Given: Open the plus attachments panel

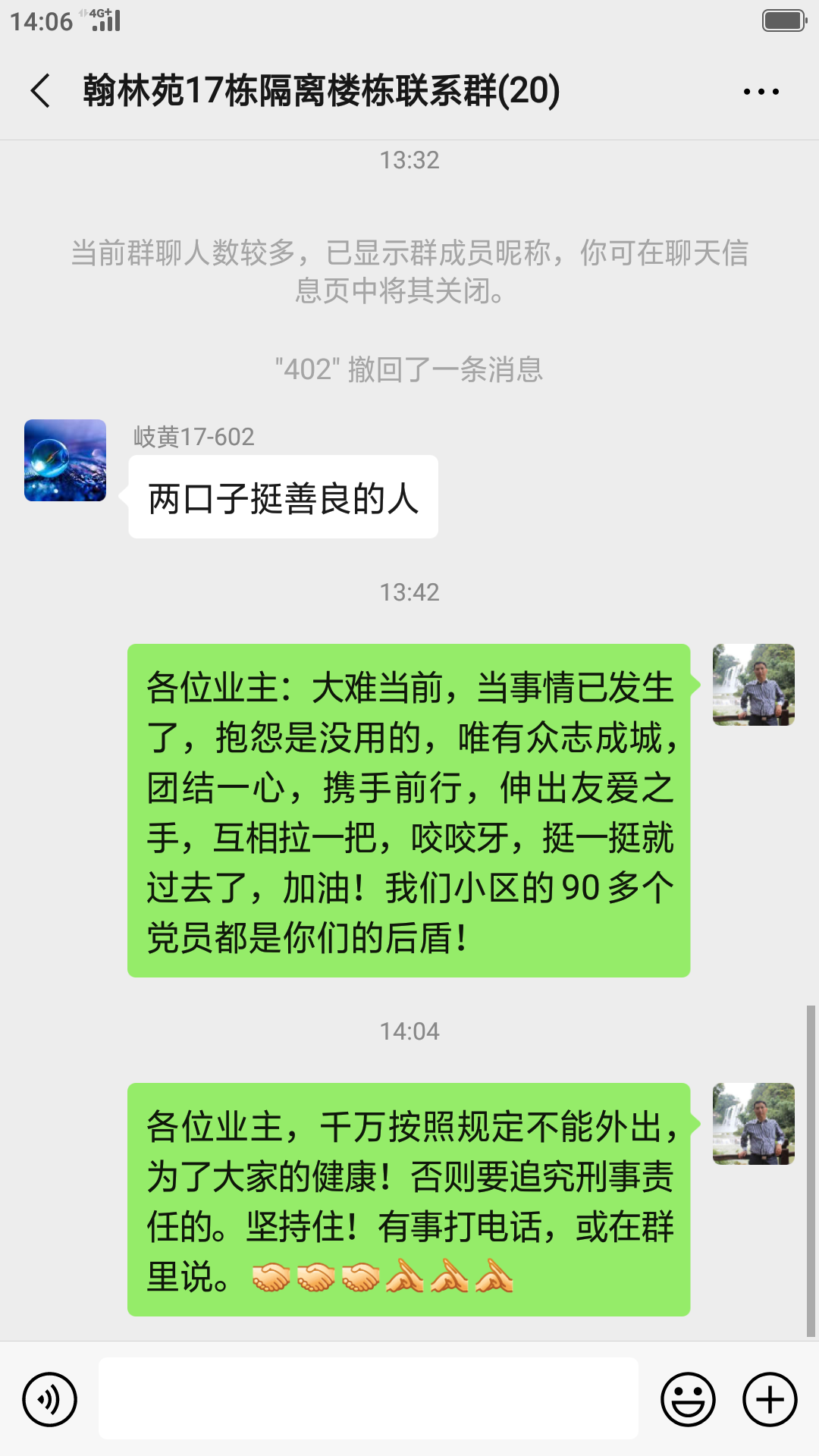Looking at the screenshot, I should [770, 1399].
